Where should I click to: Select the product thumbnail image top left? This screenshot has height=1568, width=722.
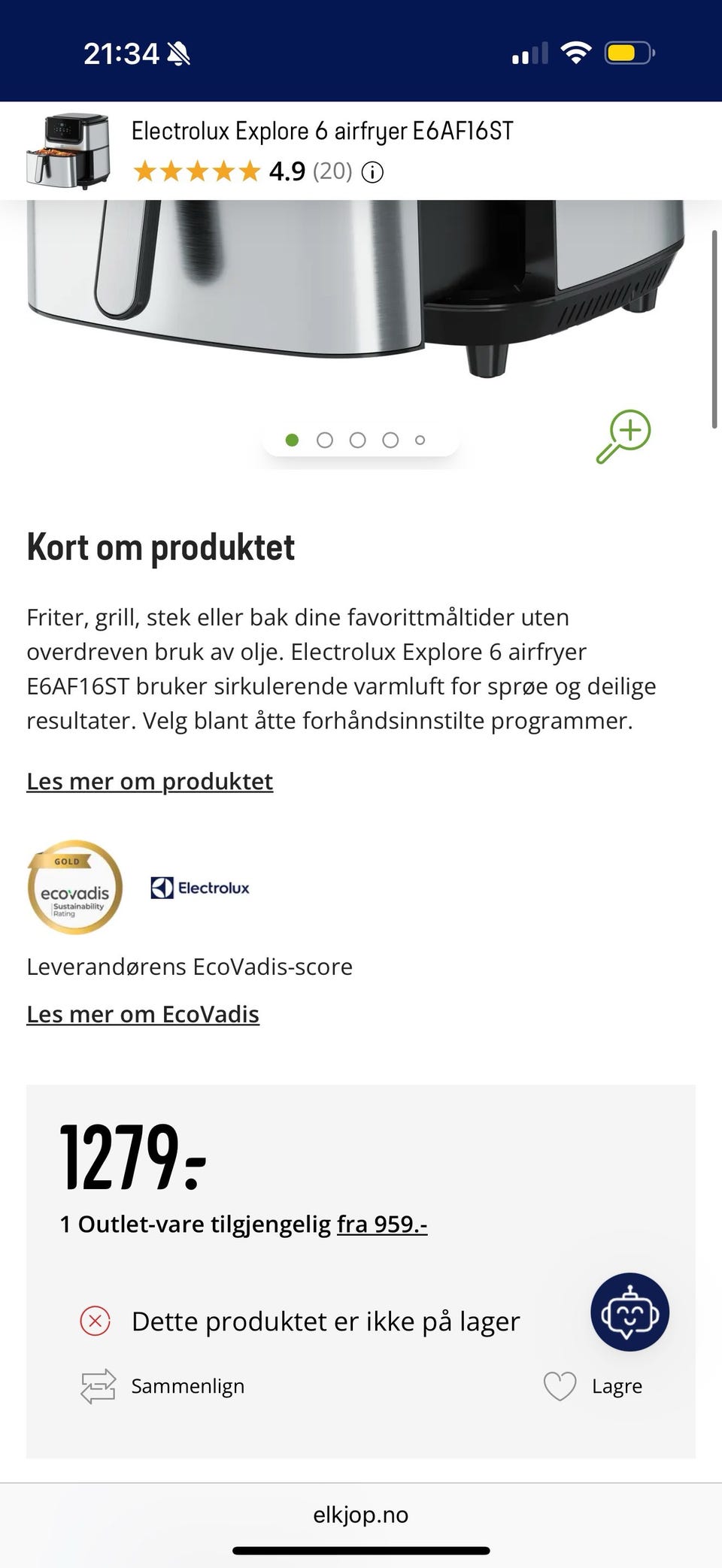click(x=68, y=151)
